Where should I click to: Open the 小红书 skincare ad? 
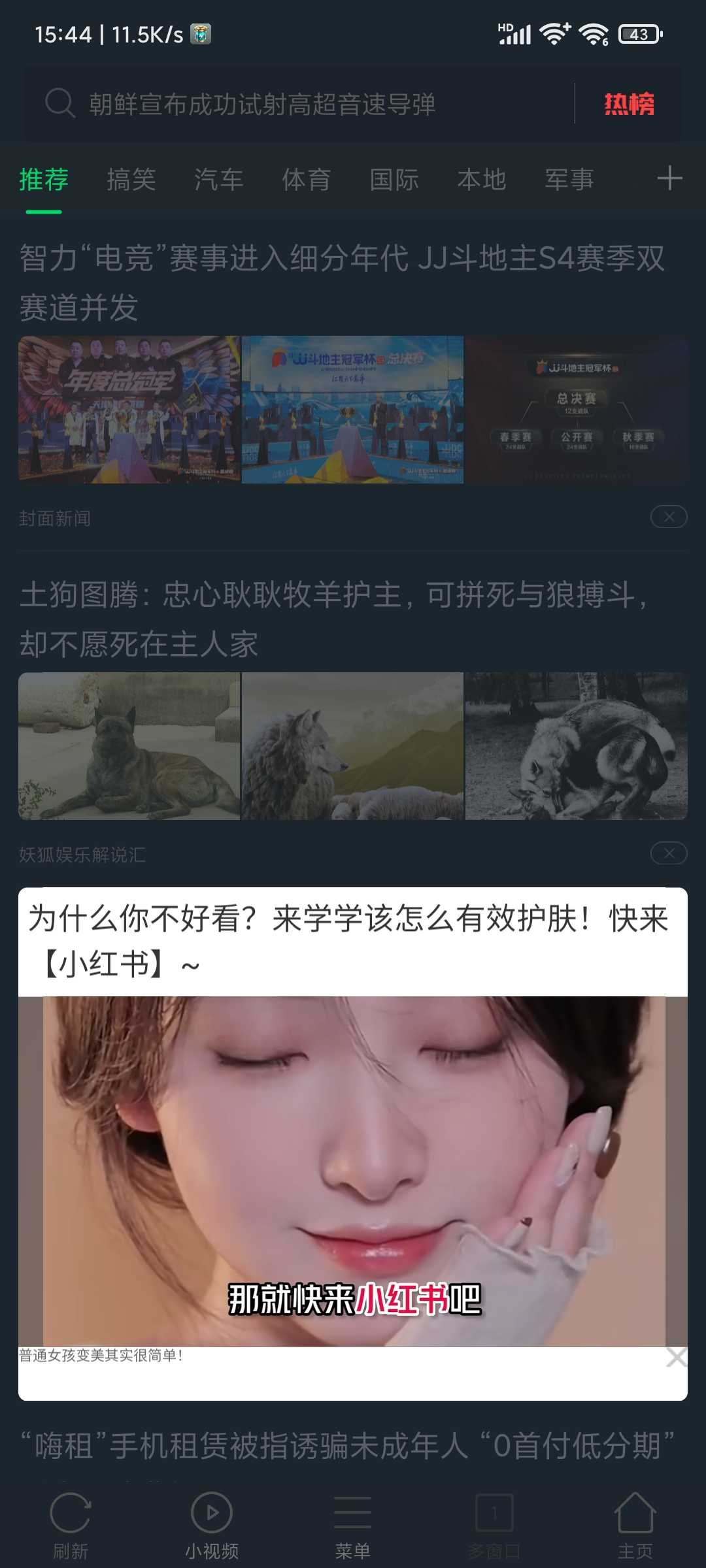(x=353, y=1143)
